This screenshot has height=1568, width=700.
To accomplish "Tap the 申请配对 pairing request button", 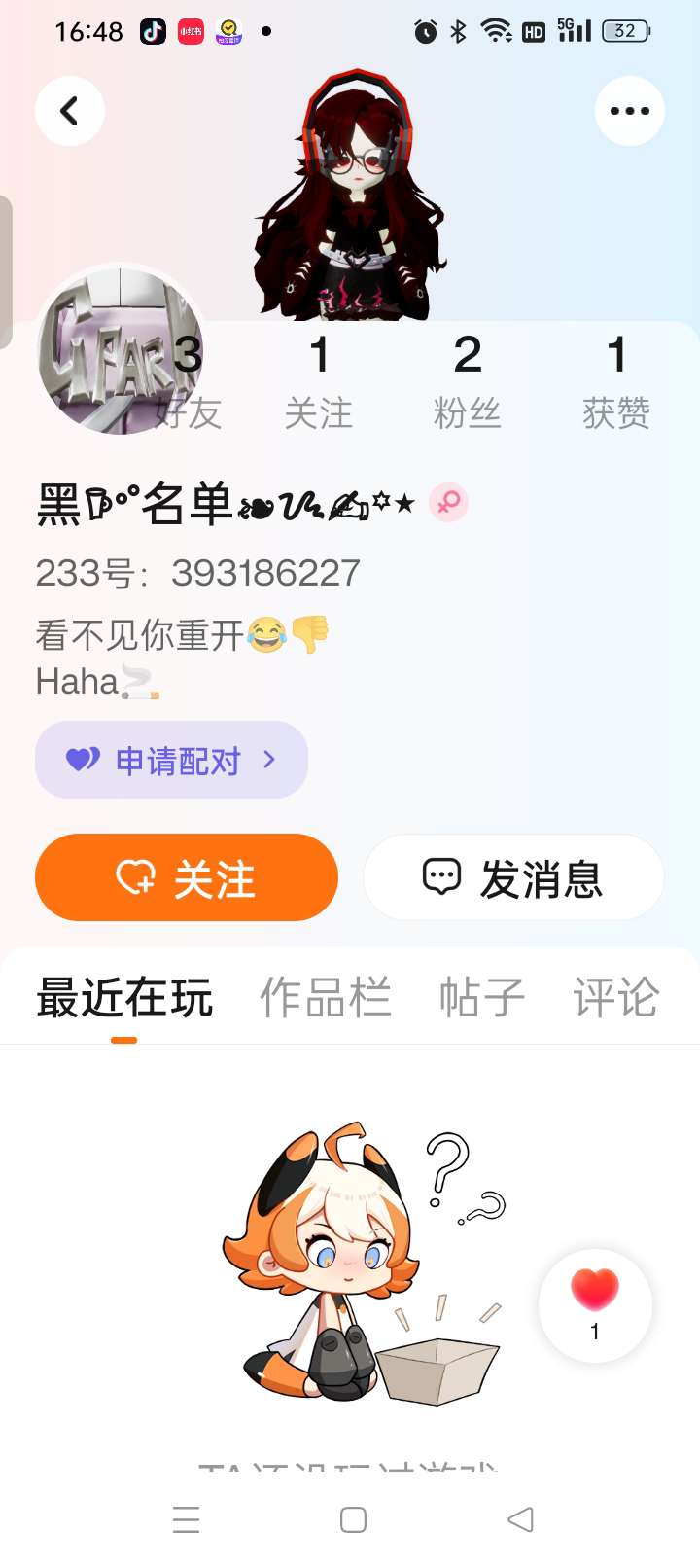I will 171,760.
